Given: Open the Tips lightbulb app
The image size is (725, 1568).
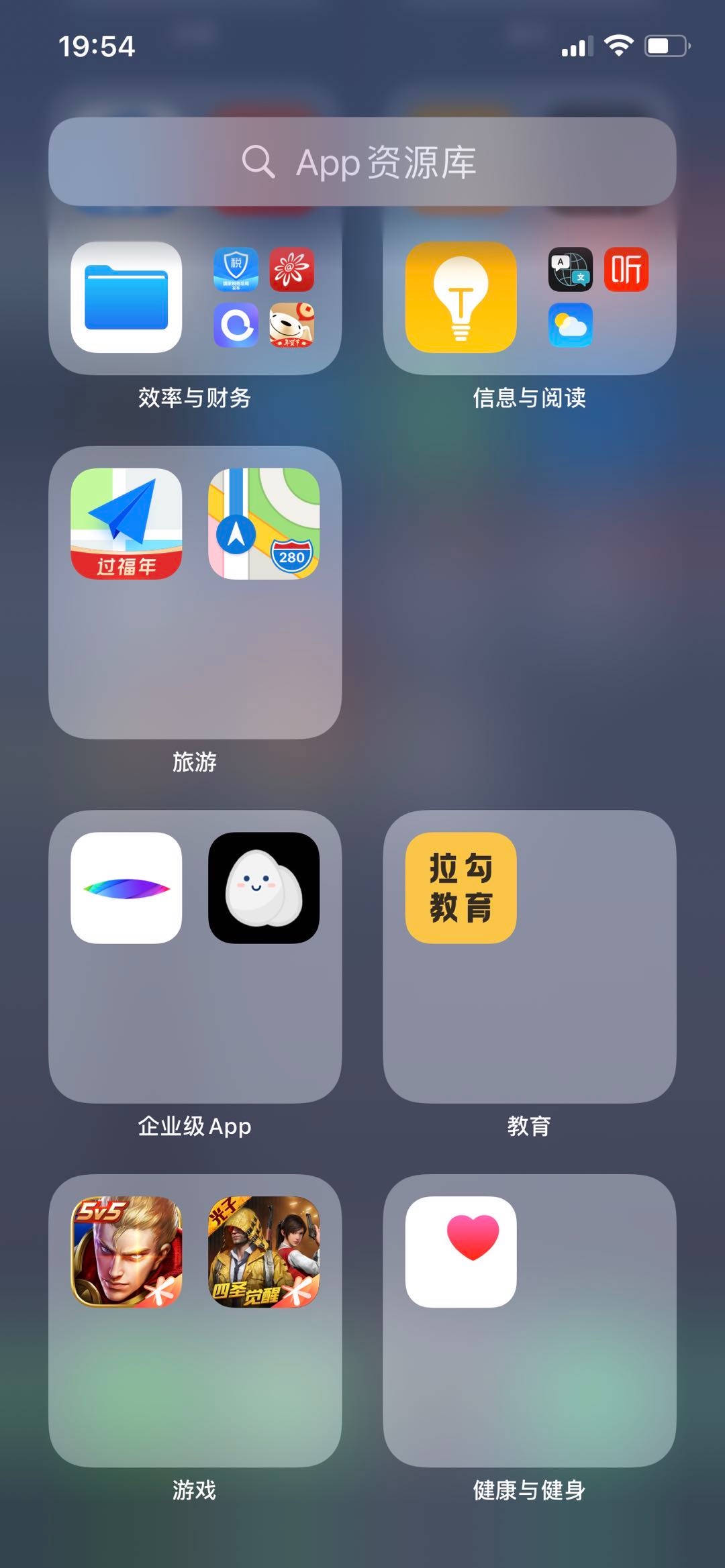Looking at the screenshot, I should pos(461,297).
